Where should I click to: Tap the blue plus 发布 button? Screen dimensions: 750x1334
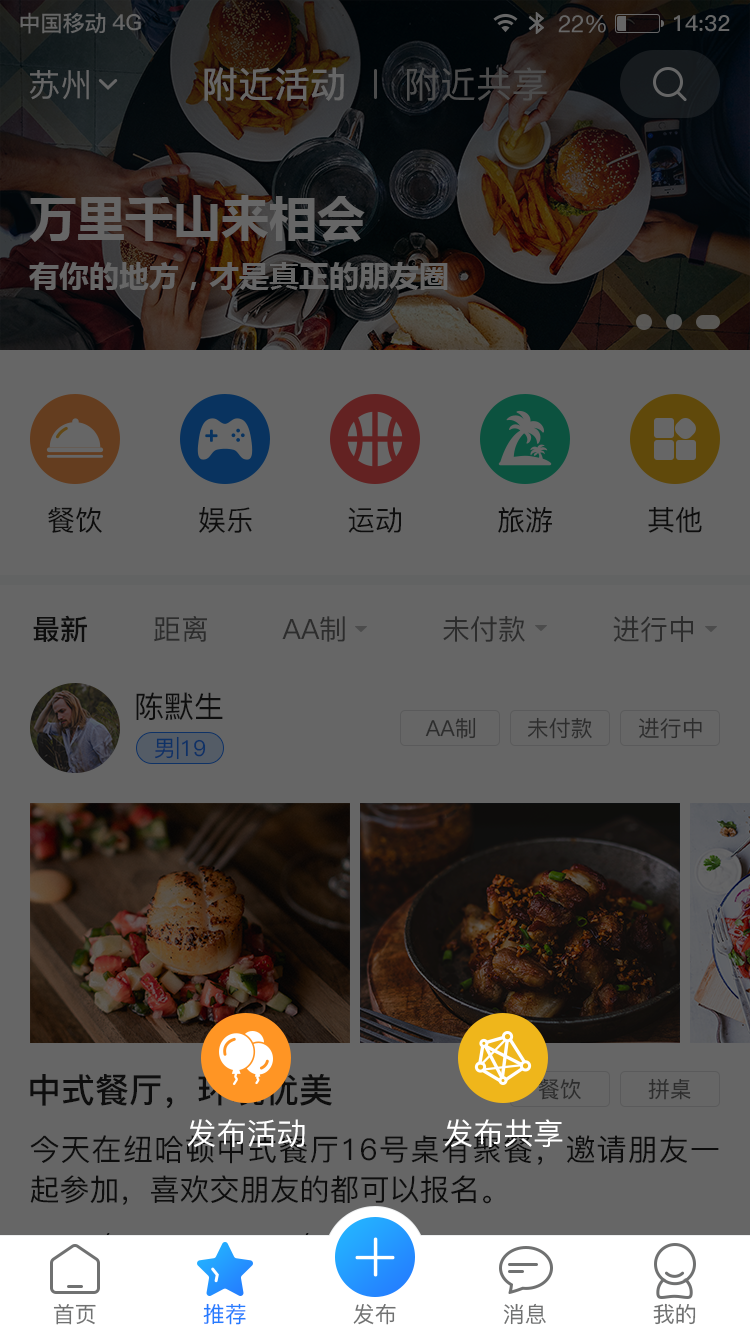click(375, 1258)
